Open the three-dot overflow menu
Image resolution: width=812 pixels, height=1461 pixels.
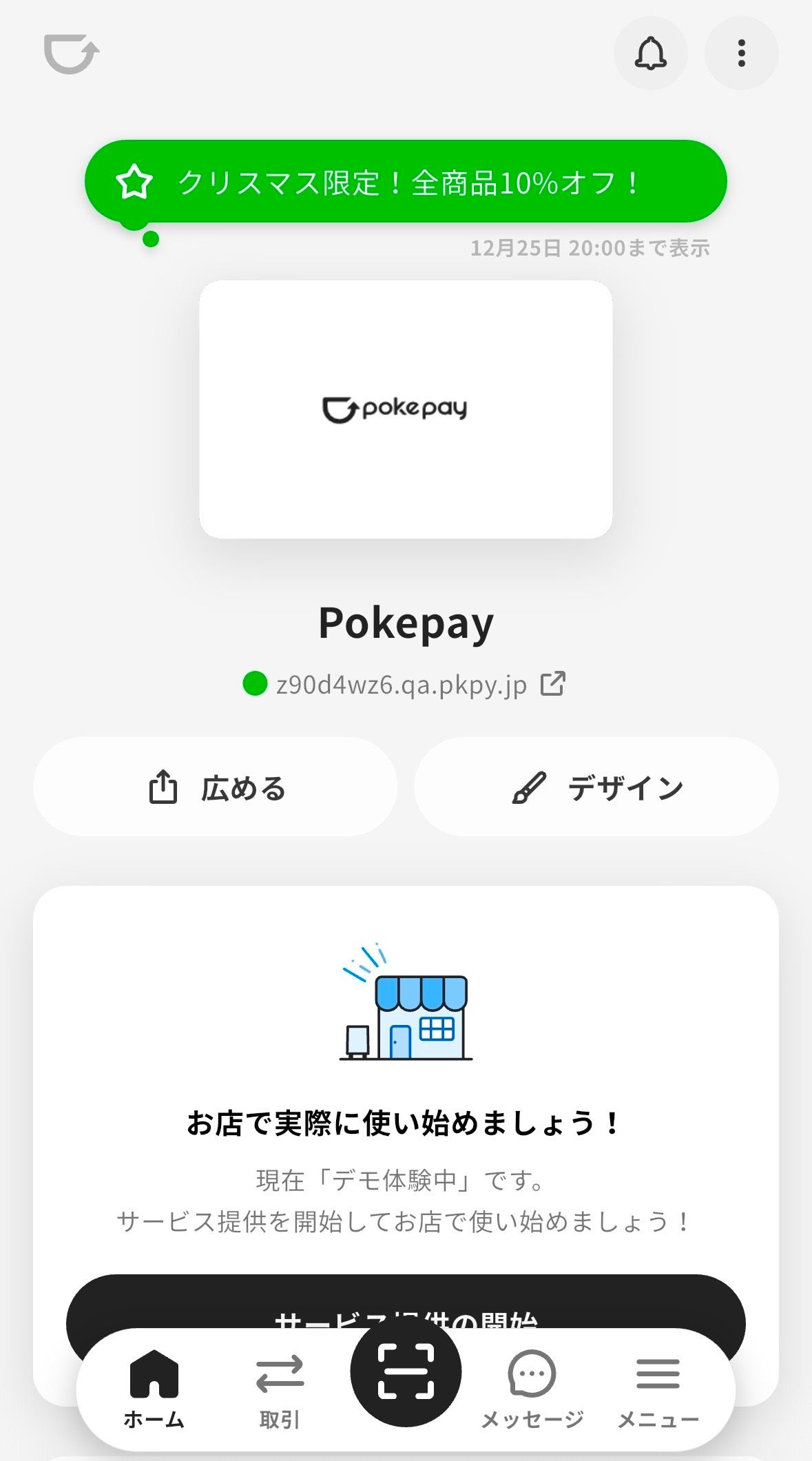click(740, 54)
